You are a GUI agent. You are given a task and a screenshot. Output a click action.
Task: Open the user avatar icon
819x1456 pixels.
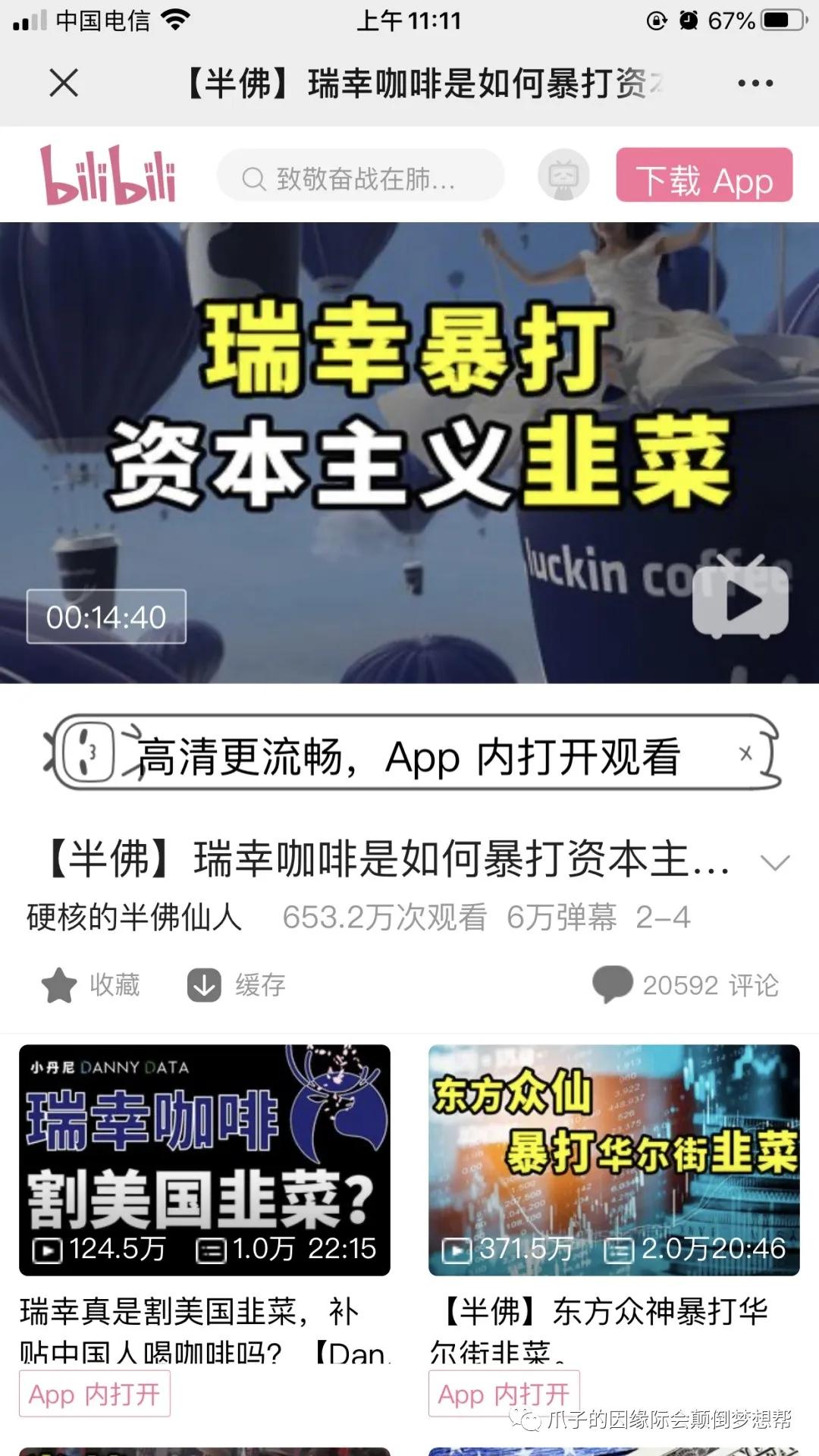(563, 175)
